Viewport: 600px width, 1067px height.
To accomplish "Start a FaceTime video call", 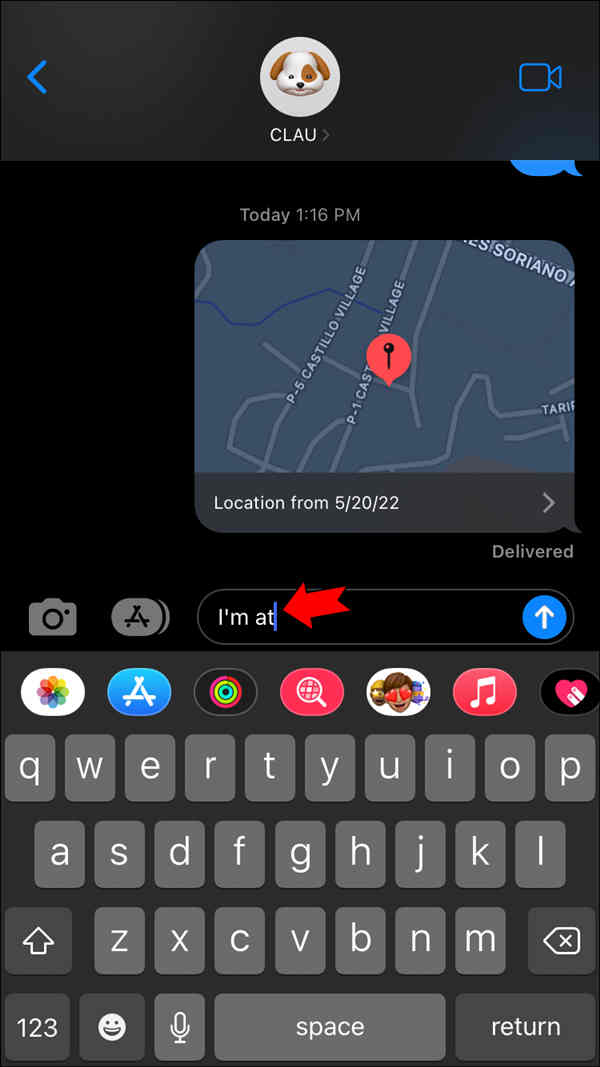I will [540, 77].
